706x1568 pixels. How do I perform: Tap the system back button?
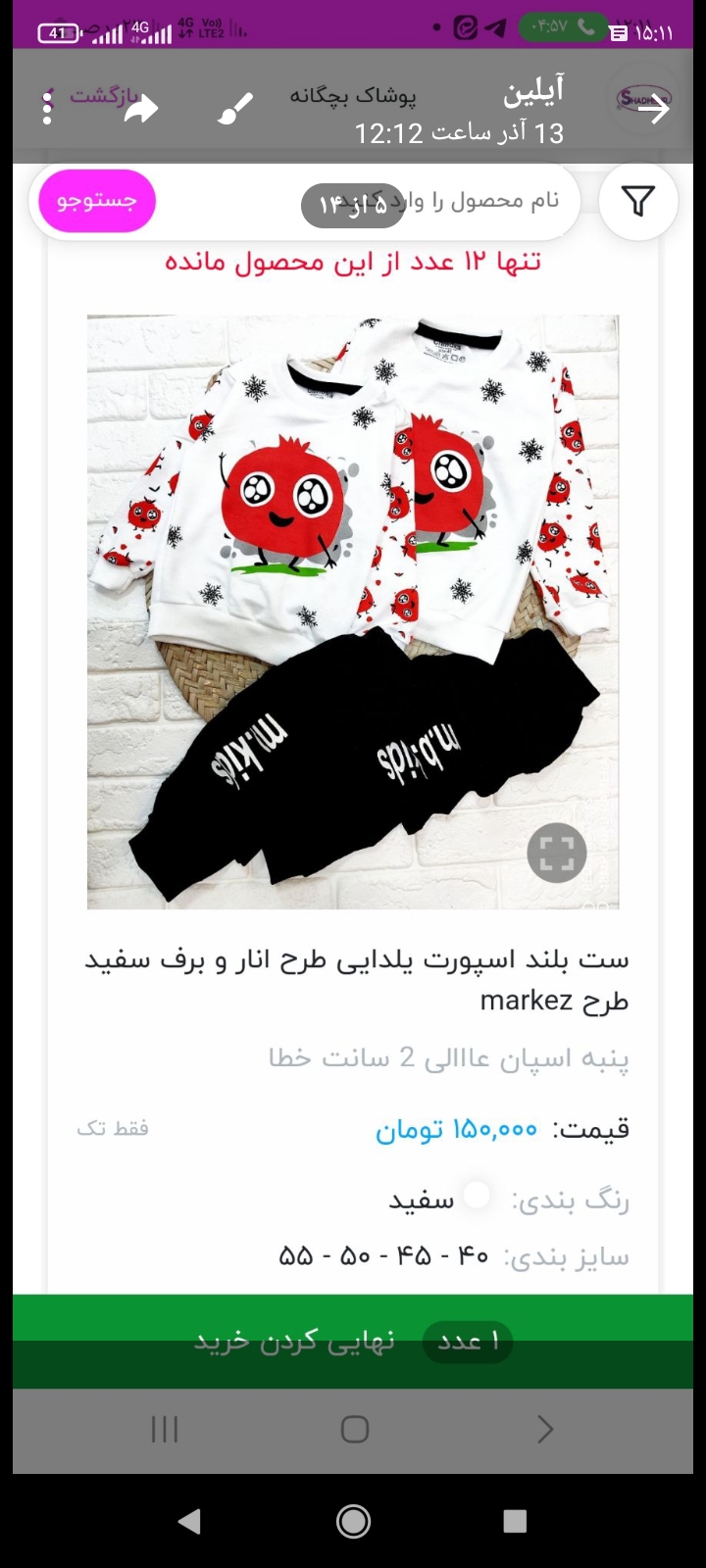[189, 1521]
